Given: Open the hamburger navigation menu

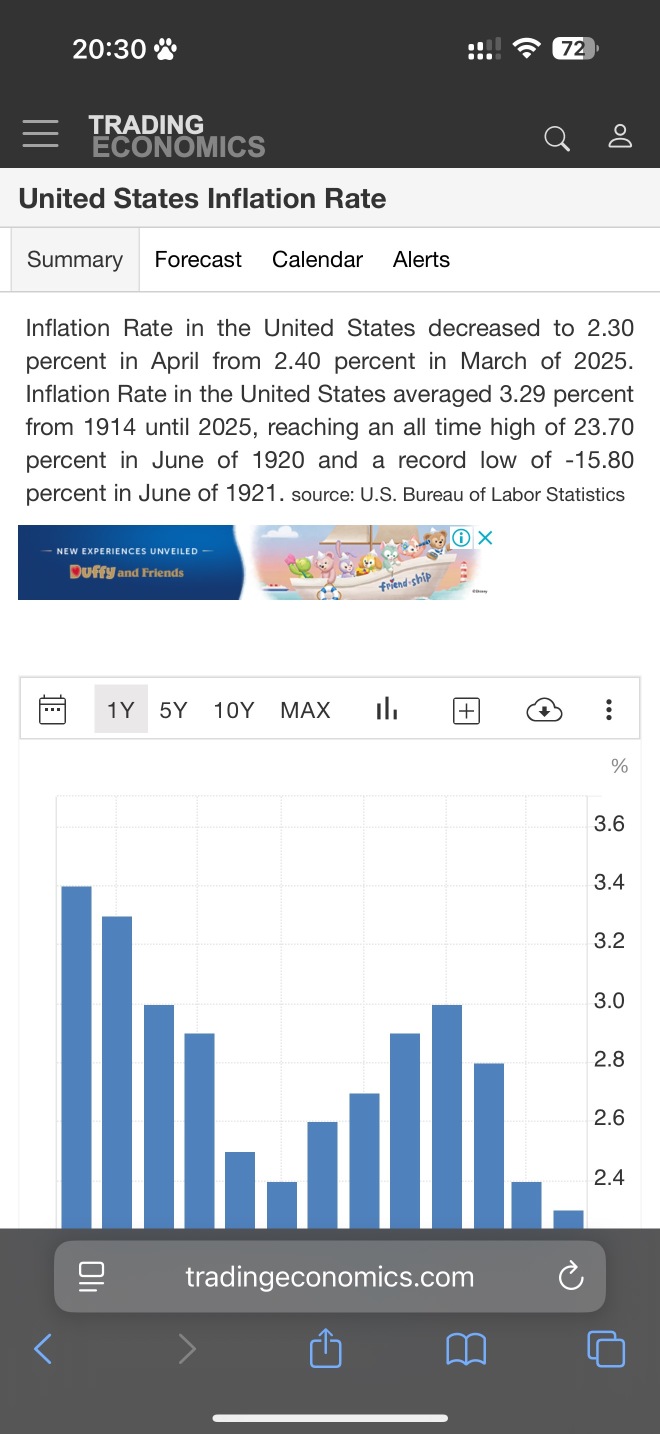Looking at the screenshot, I should point(41,134).
